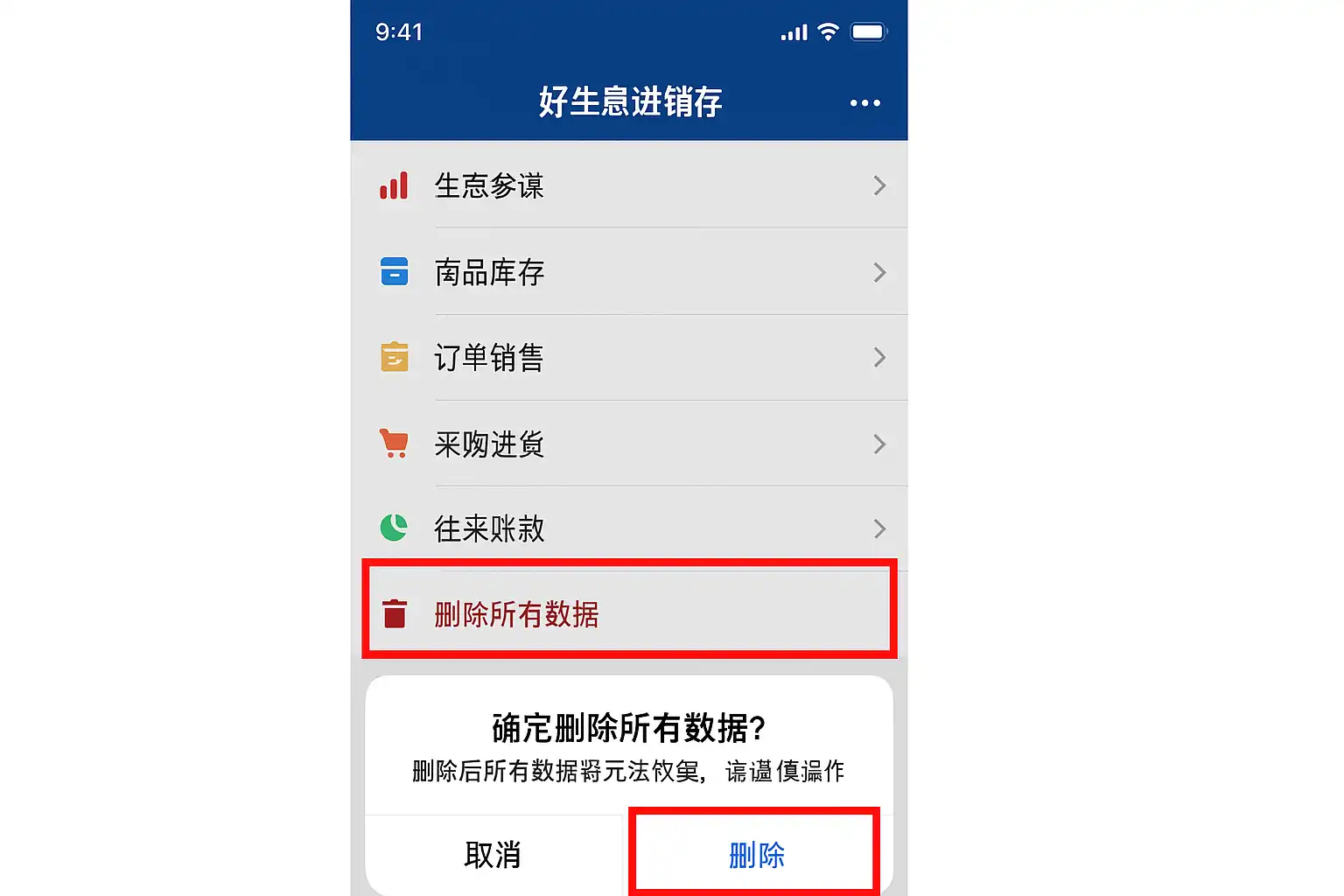Tap 取消 to cancel the dialog
The height and width of the screenshot is (896, 1344).
coord(493,855)
